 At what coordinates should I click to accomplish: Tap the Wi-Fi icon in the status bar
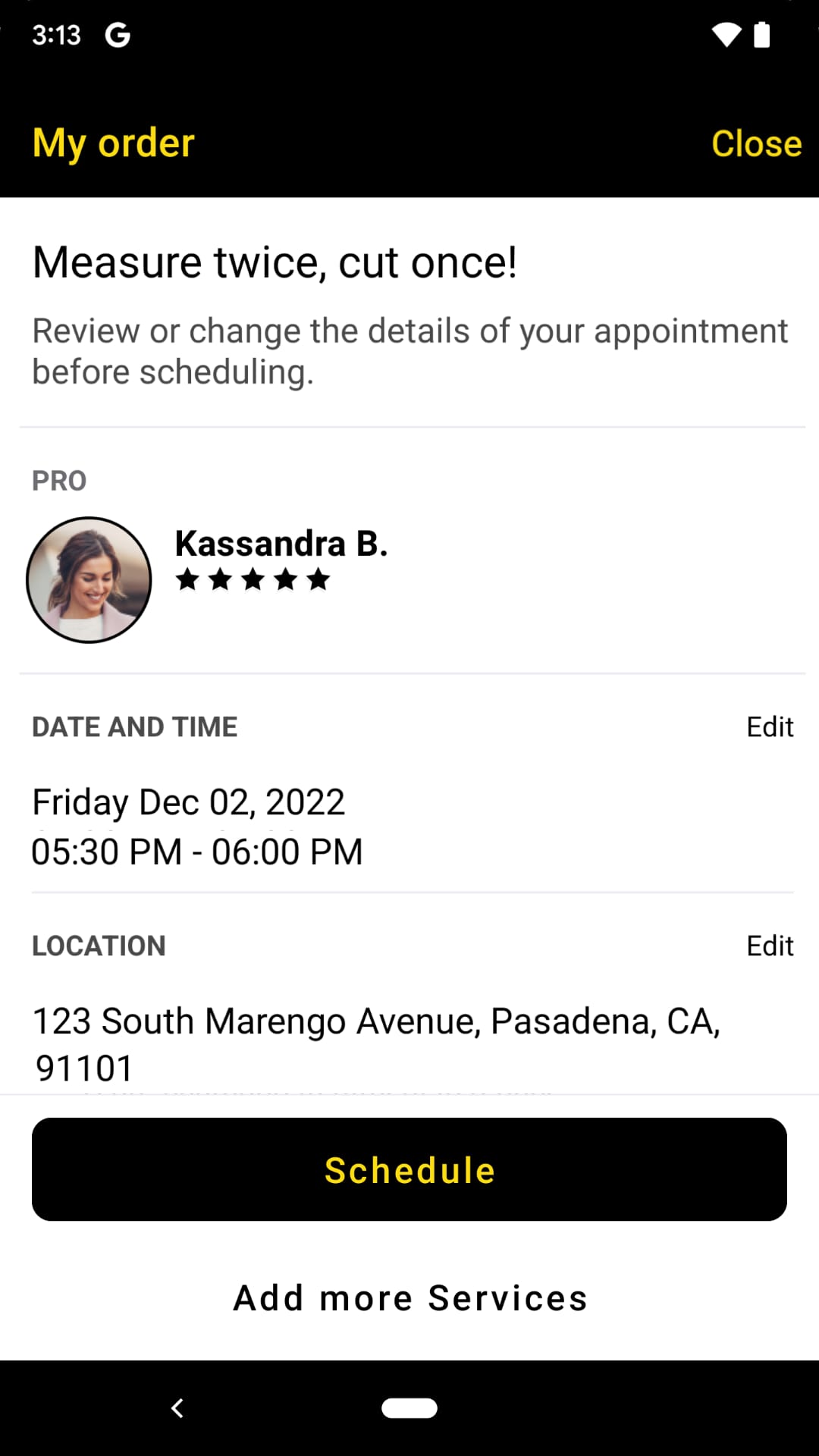726,34
